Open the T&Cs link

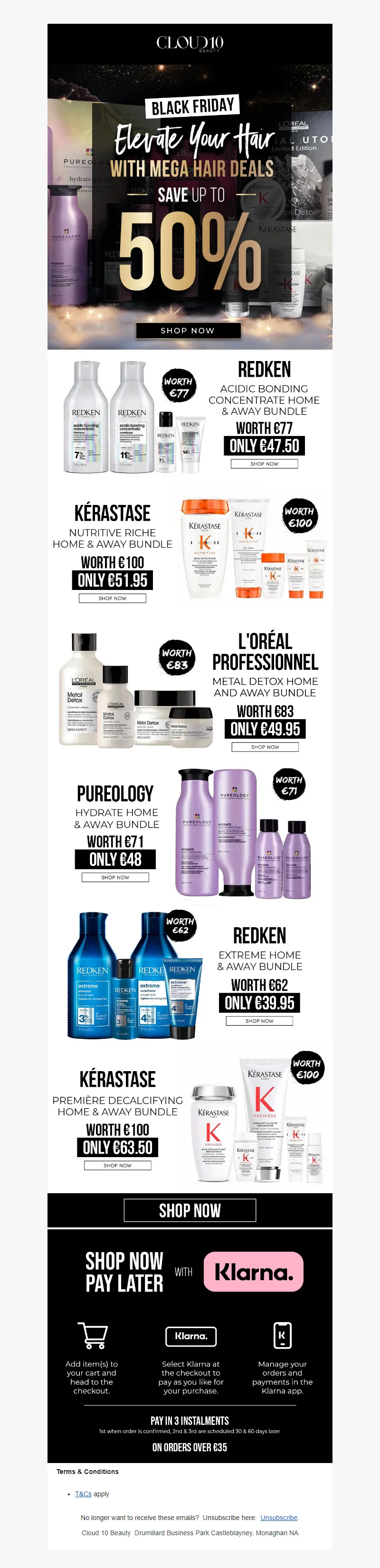83,1494
